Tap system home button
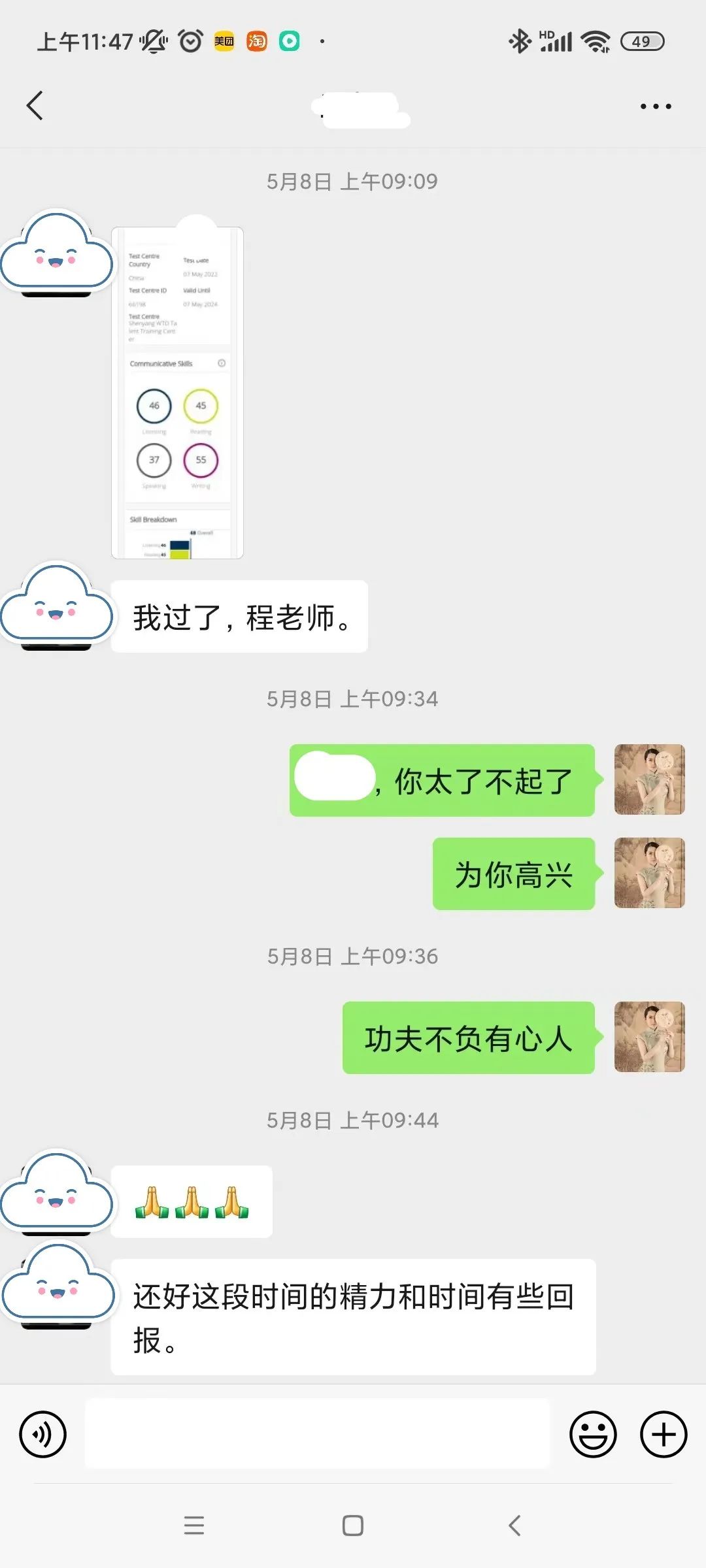The image size is (706, 1568). 353,1526
